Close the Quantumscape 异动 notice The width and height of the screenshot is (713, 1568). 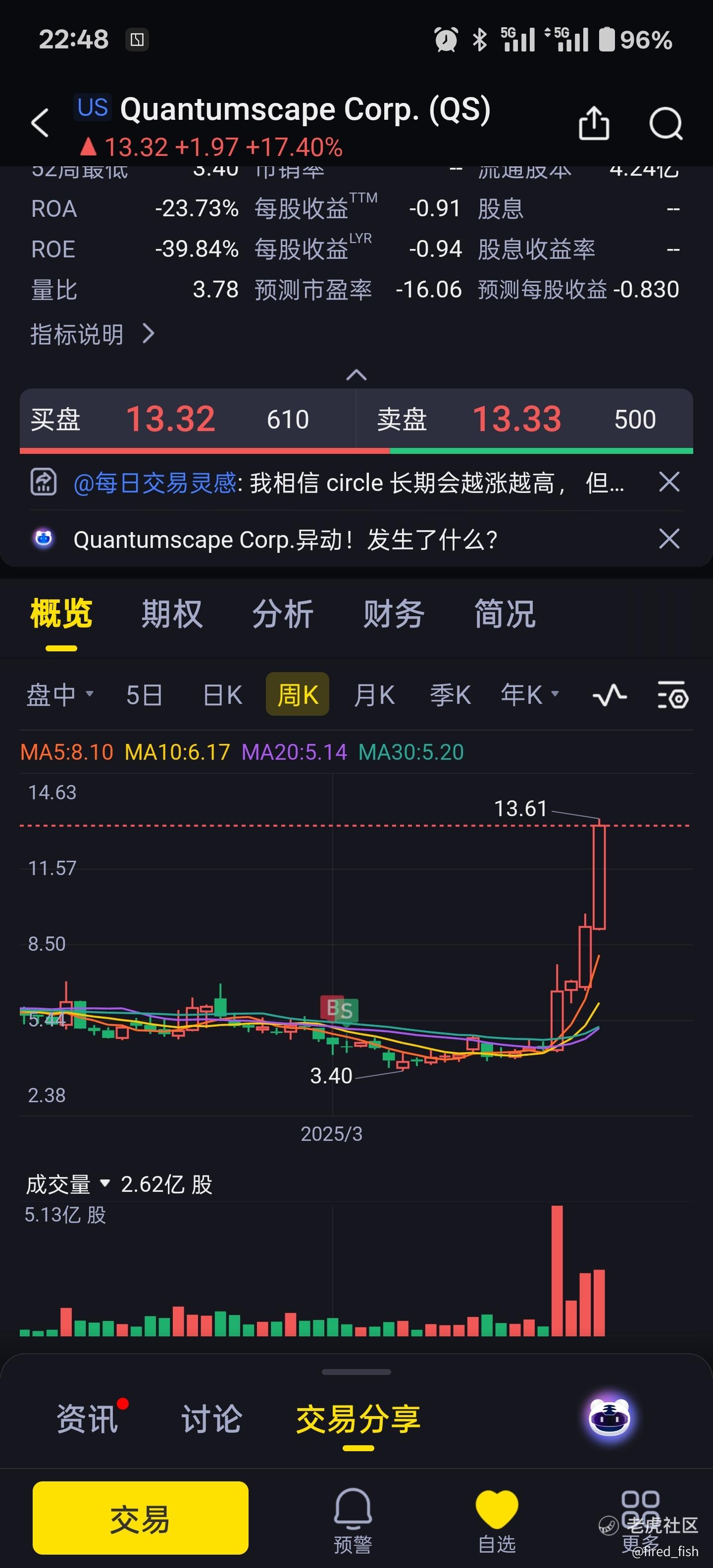point(669,539)
